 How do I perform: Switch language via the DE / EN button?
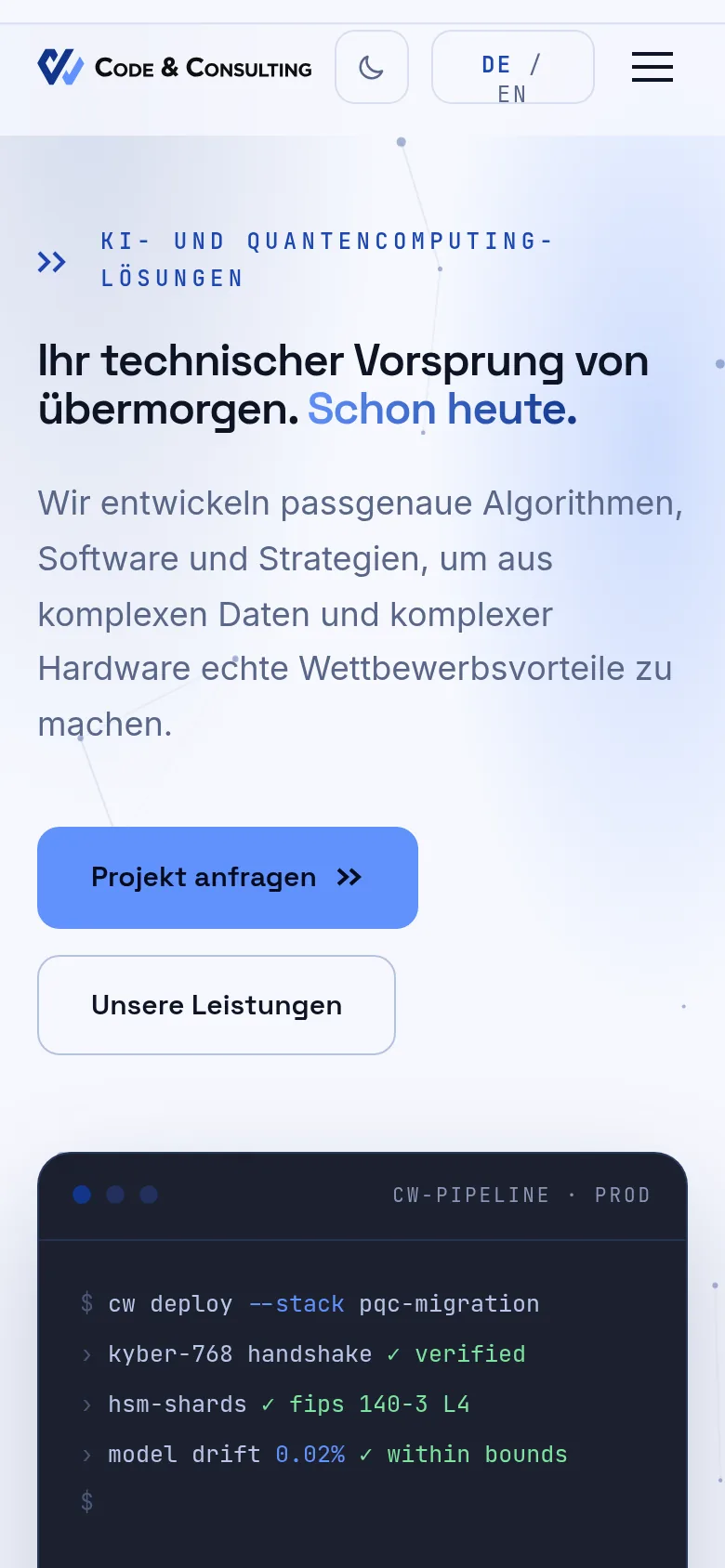pyautogui.click(x=513, y=67)
